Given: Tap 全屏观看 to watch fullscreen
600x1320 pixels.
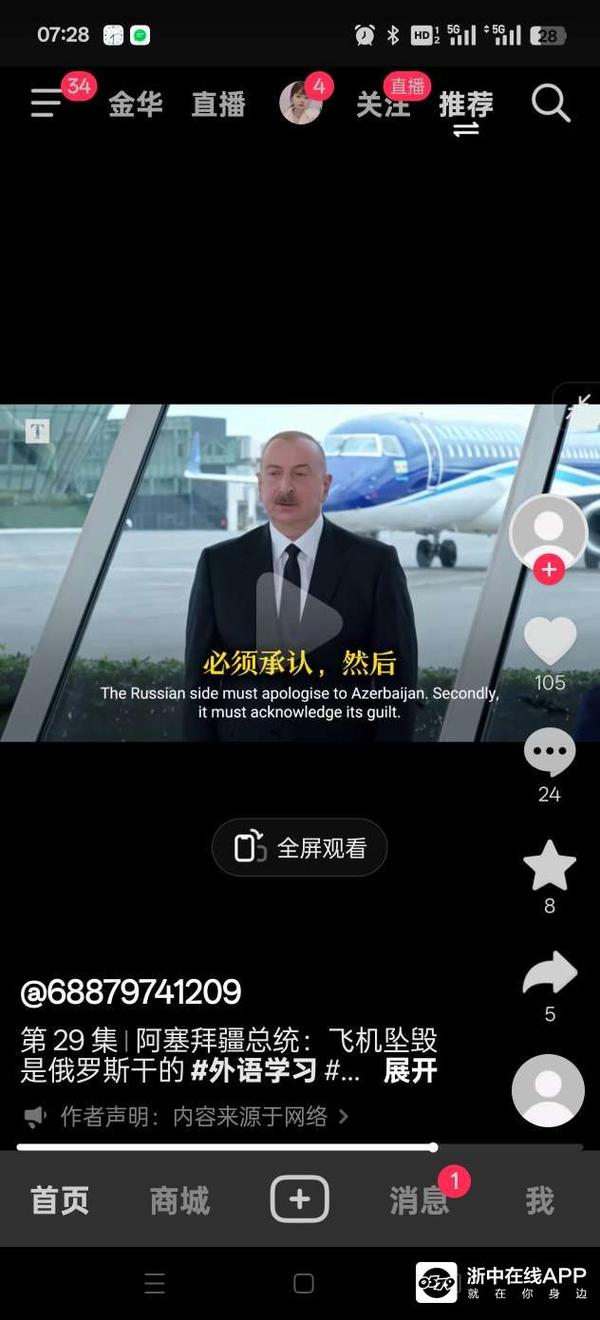Looking at the screenshot, I should pos(300,848).
